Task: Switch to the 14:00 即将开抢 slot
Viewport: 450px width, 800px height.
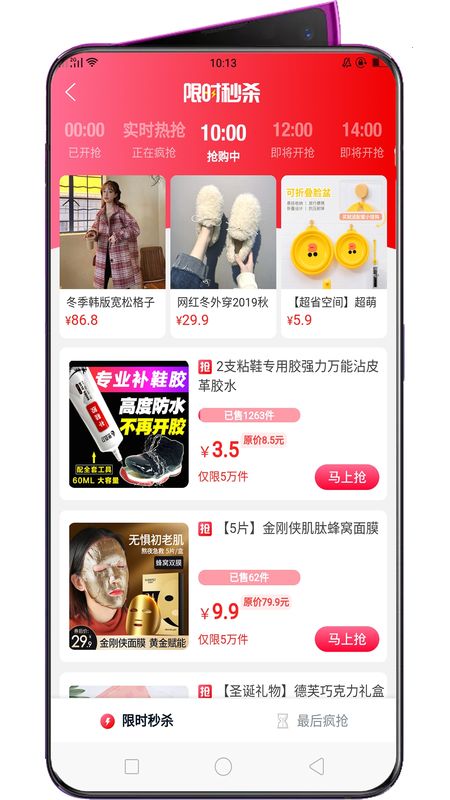Action: [362, 139]
